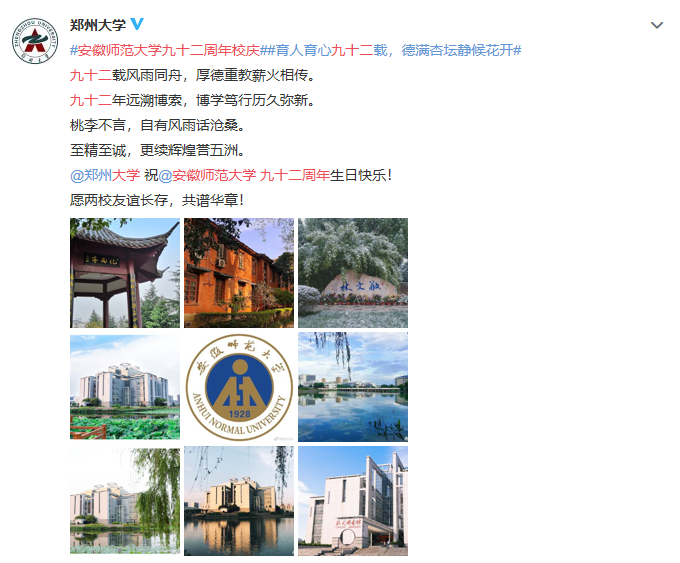The image size is (680, 563).
Task: View the sunset building reflection photo
Action: pyautogui.click(x=239, y=501)
